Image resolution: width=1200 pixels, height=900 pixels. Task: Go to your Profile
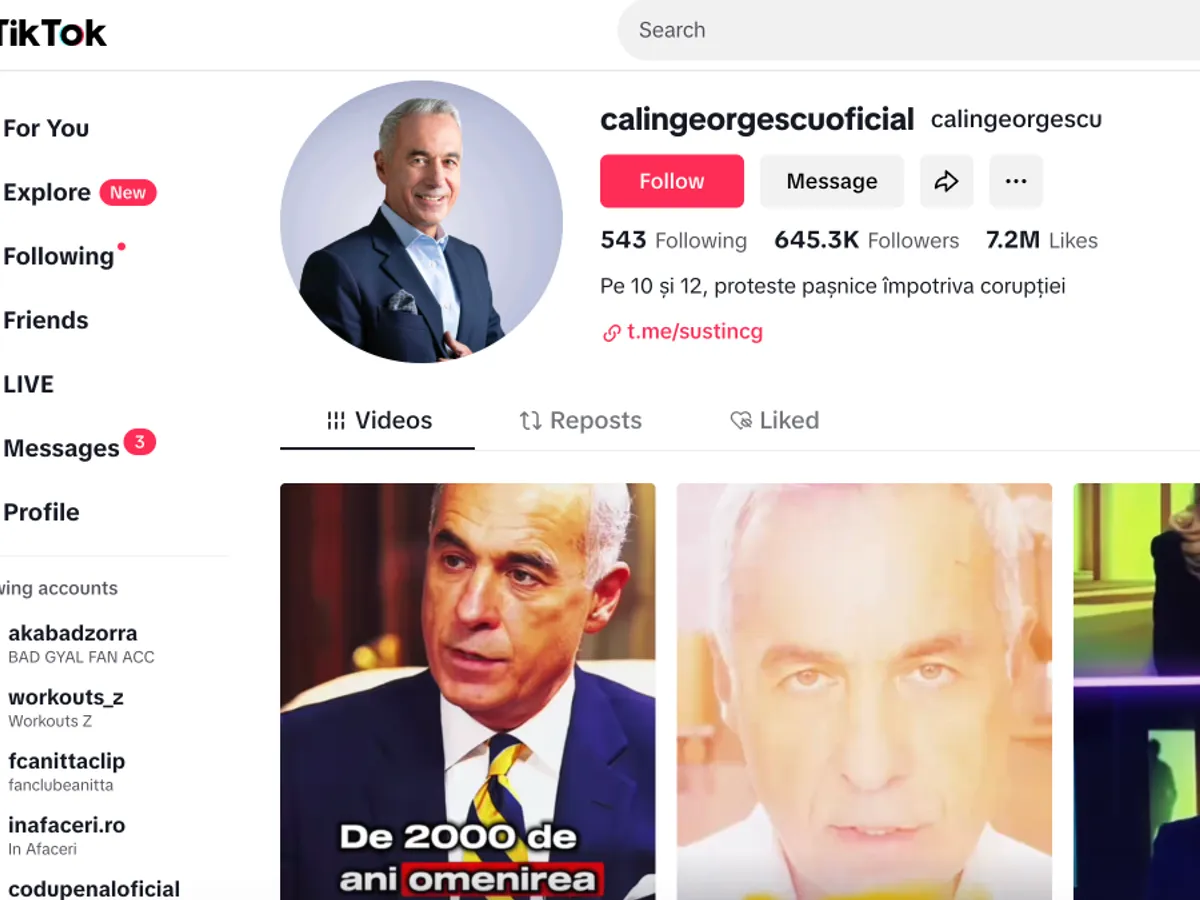click(x=41, y=512)
